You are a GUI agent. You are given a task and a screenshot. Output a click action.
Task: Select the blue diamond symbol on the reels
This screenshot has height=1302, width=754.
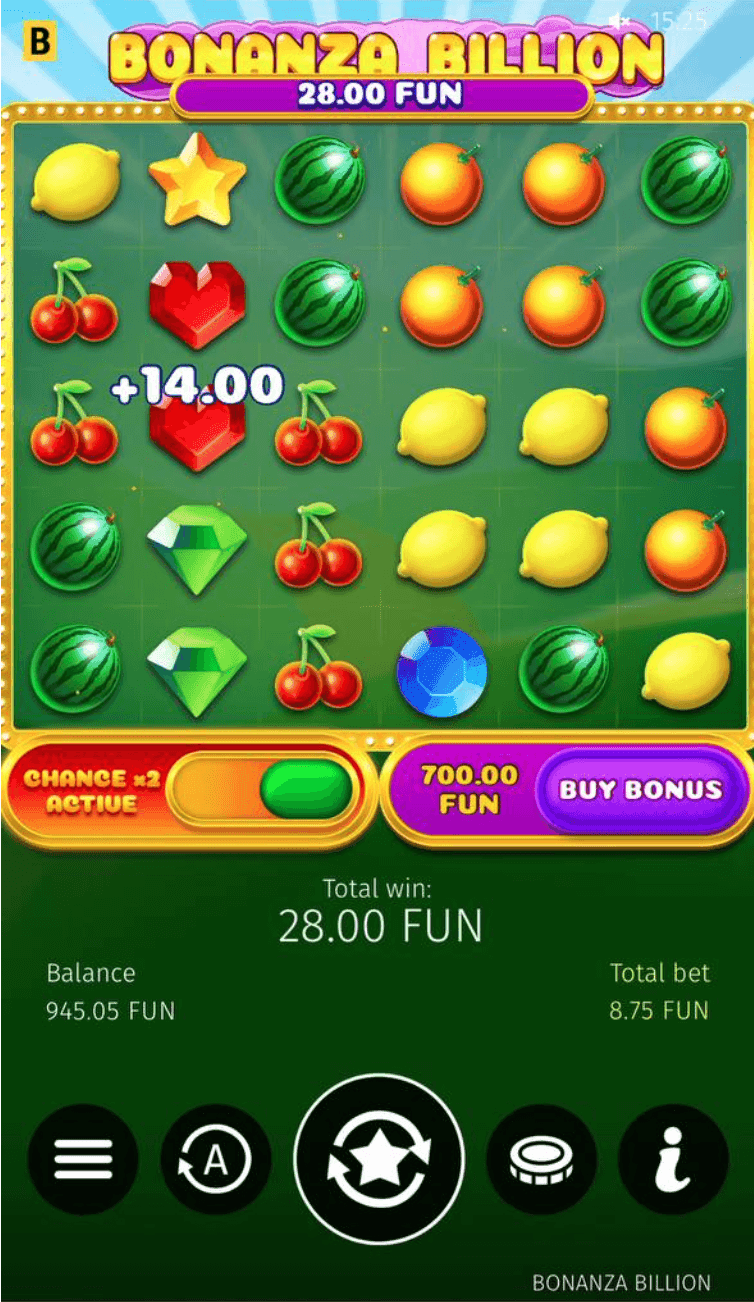[x=443, y=672]
